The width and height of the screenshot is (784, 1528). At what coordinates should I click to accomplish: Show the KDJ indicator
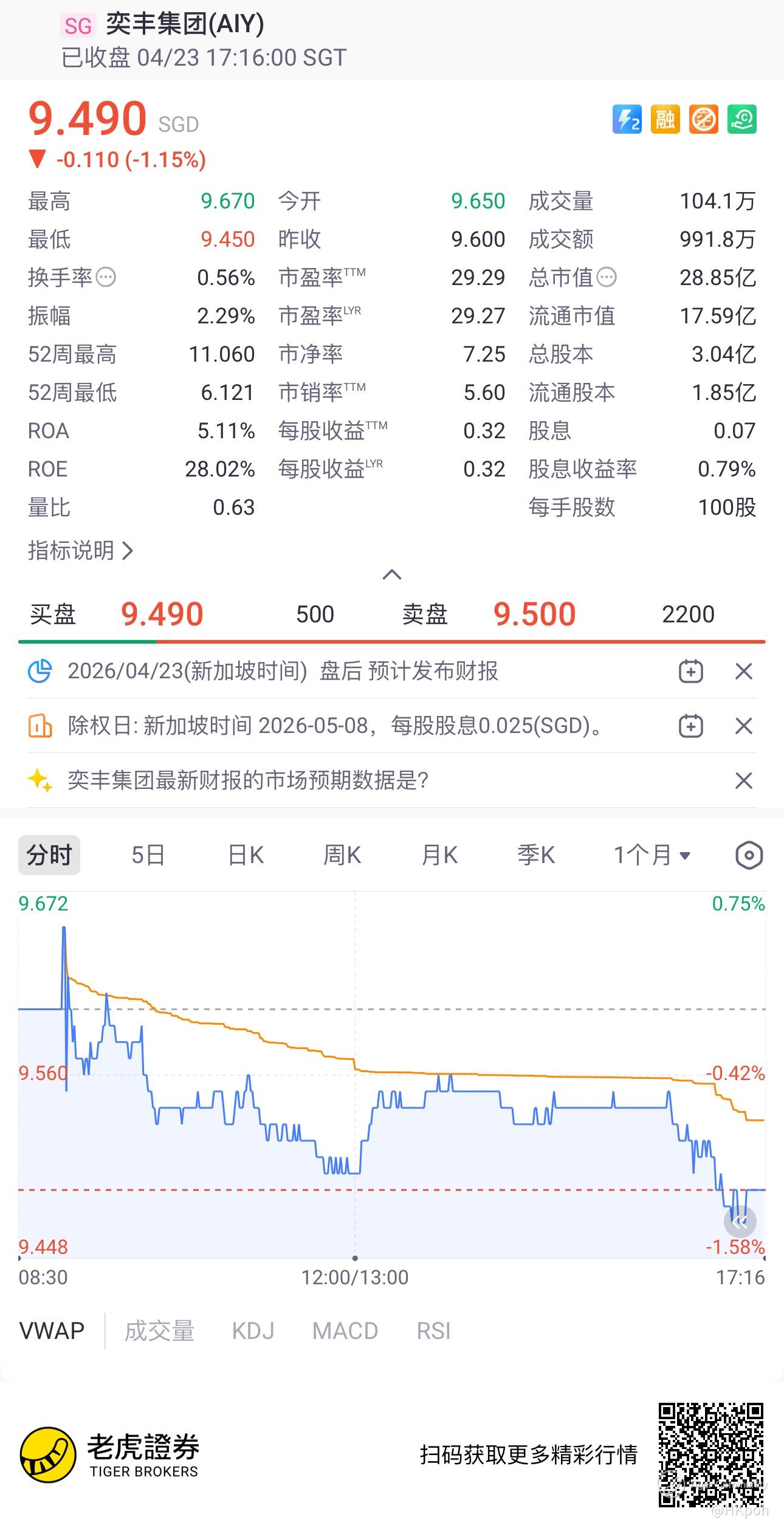(x=253, y=1330)
